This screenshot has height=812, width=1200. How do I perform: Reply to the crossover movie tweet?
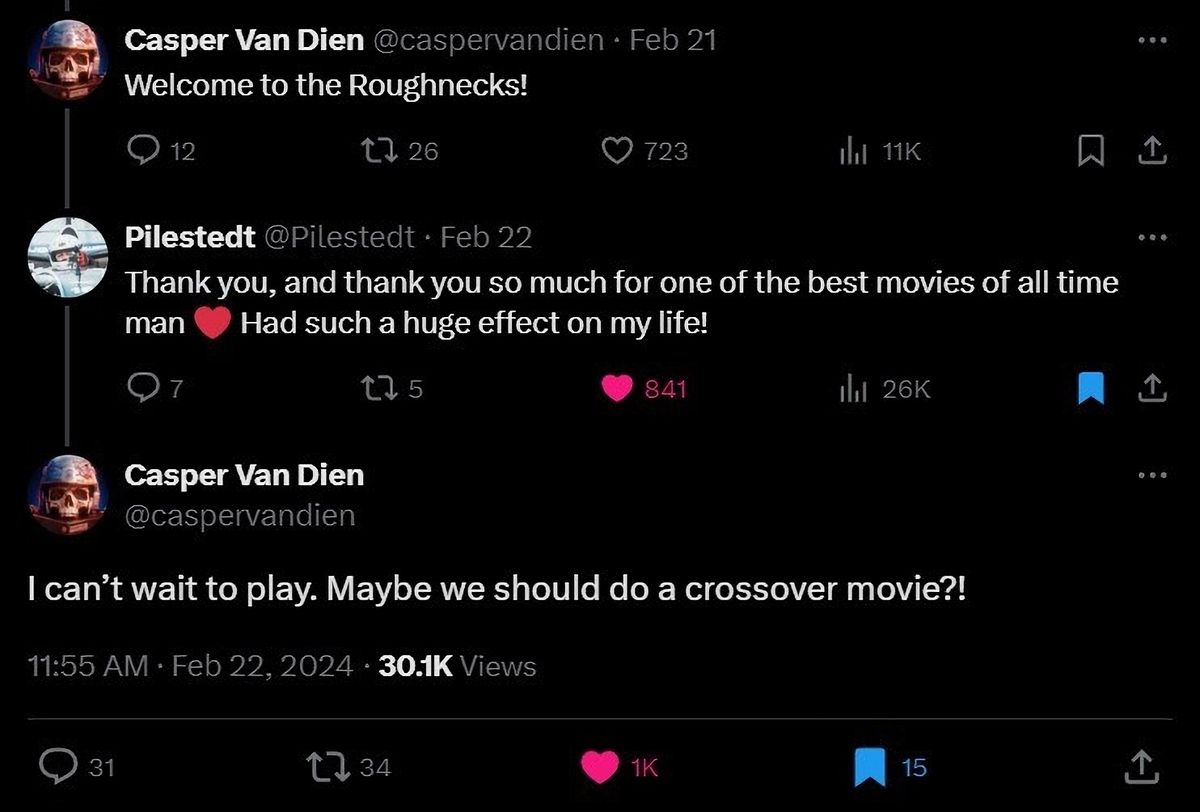coord(63,767)
